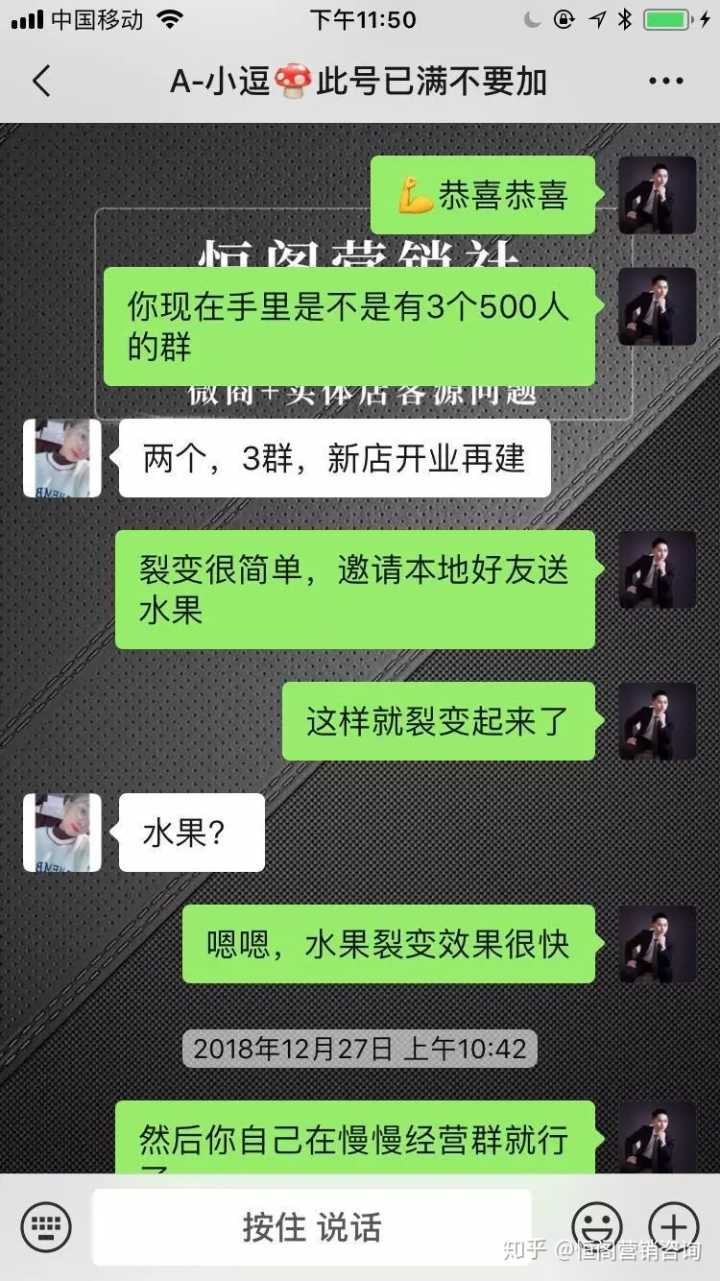720x1281 pixels.
Task: Switch to keyboard input mode
Action: pyautogui.click(x=46, y=1226)
